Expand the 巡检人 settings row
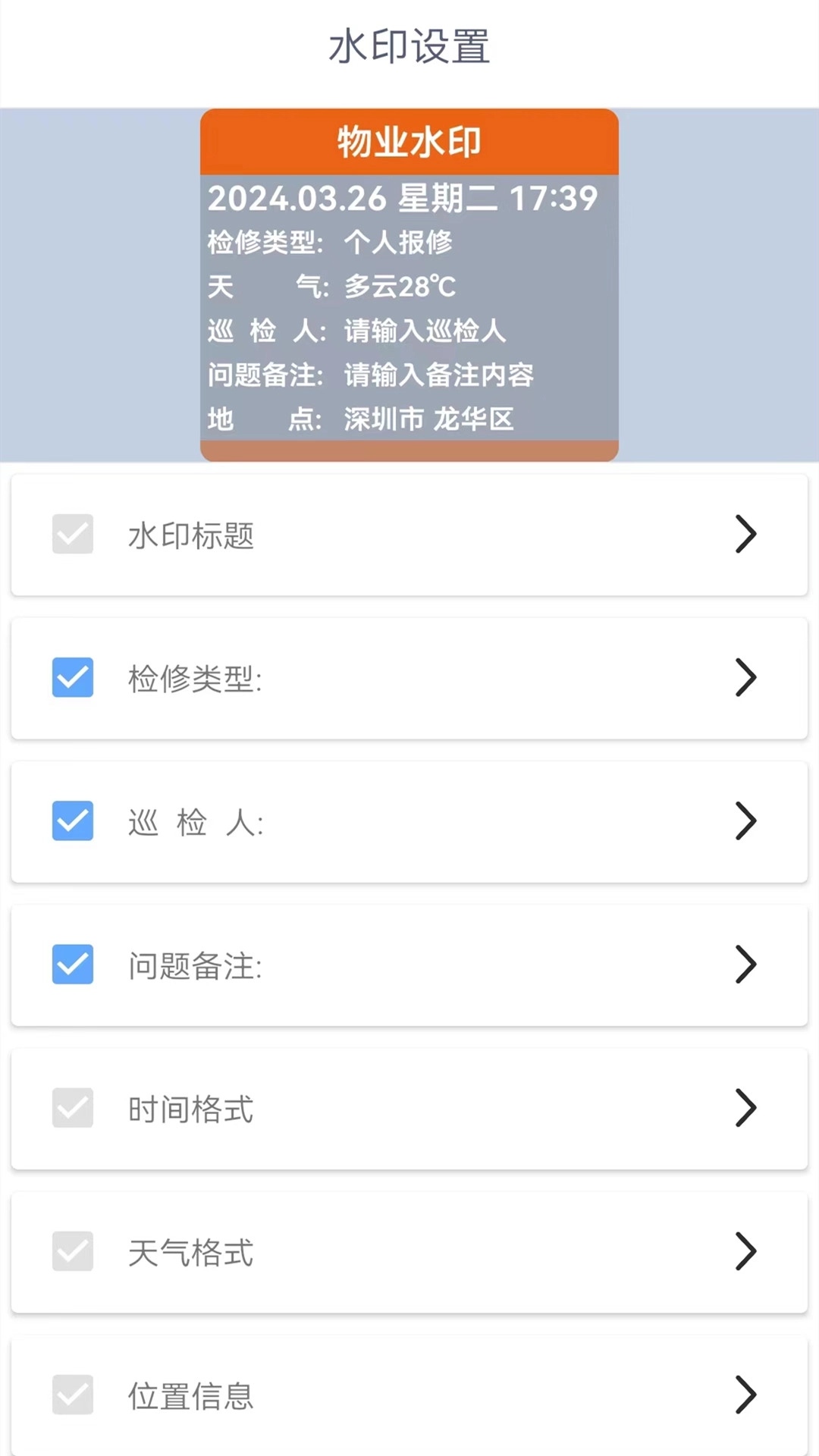 (746, 821)
